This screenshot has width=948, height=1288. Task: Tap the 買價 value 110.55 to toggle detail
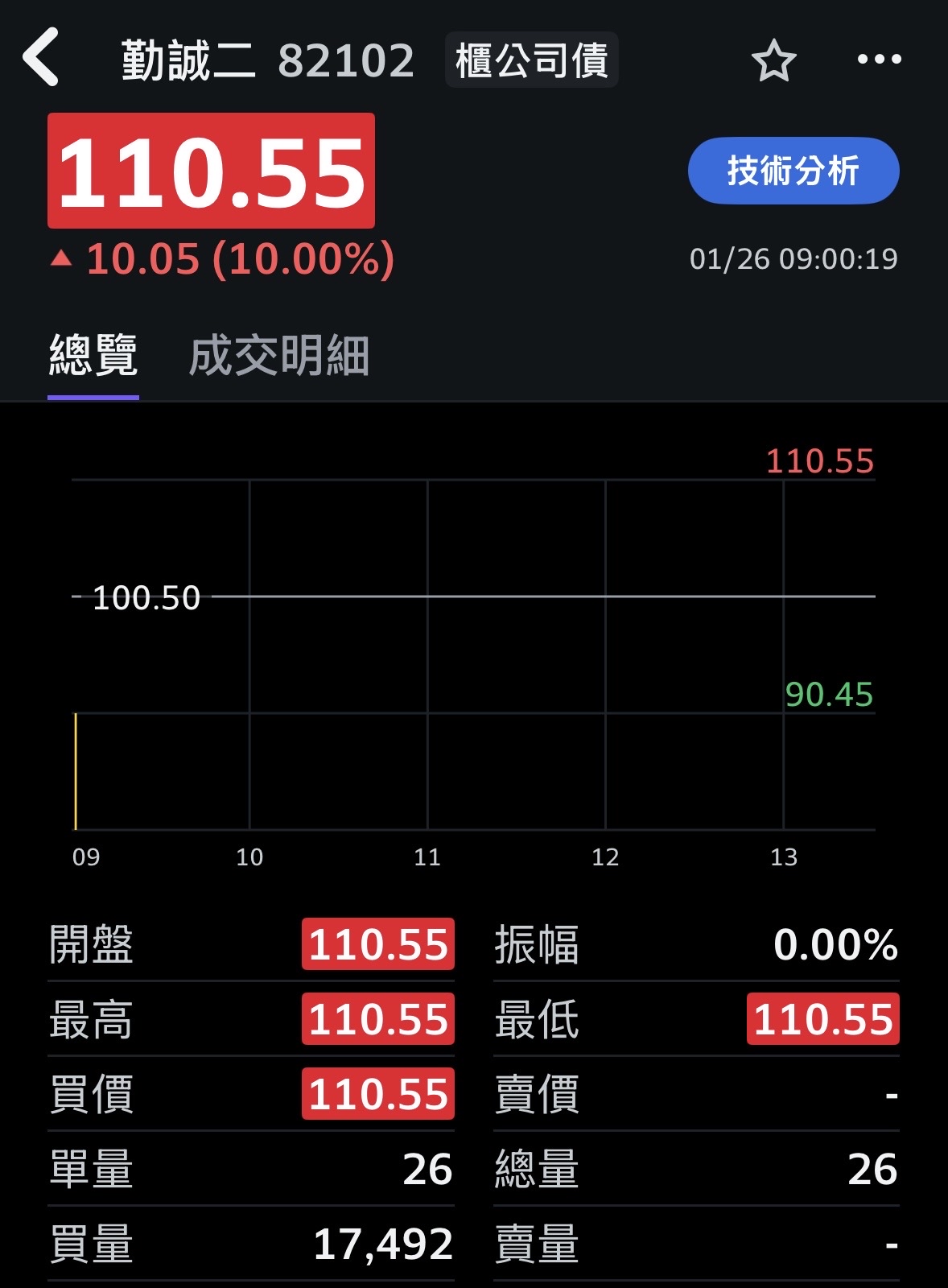[377, 1093]
